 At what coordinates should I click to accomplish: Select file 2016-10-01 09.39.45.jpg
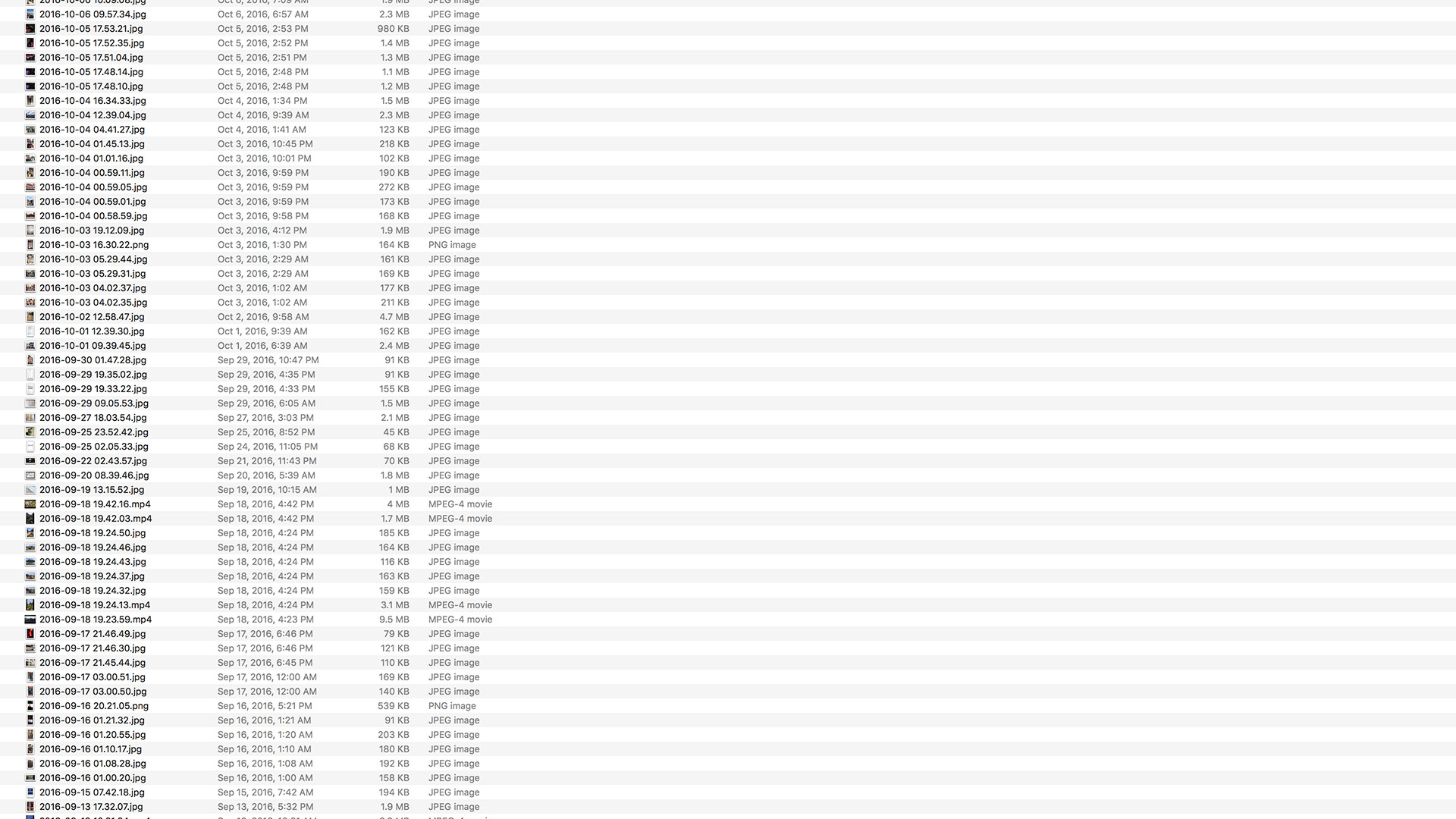pos(93,346)
